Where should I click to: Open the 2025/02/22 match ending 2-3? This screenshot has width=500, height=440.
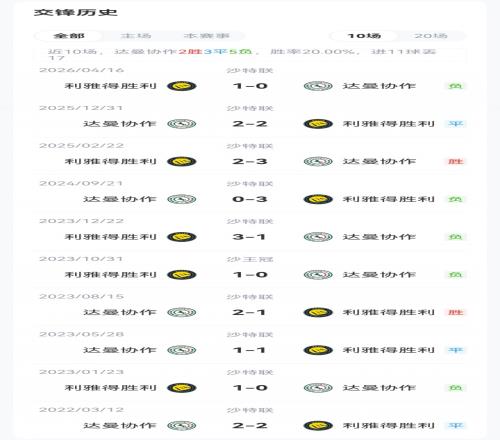click(x=252, y=156)
